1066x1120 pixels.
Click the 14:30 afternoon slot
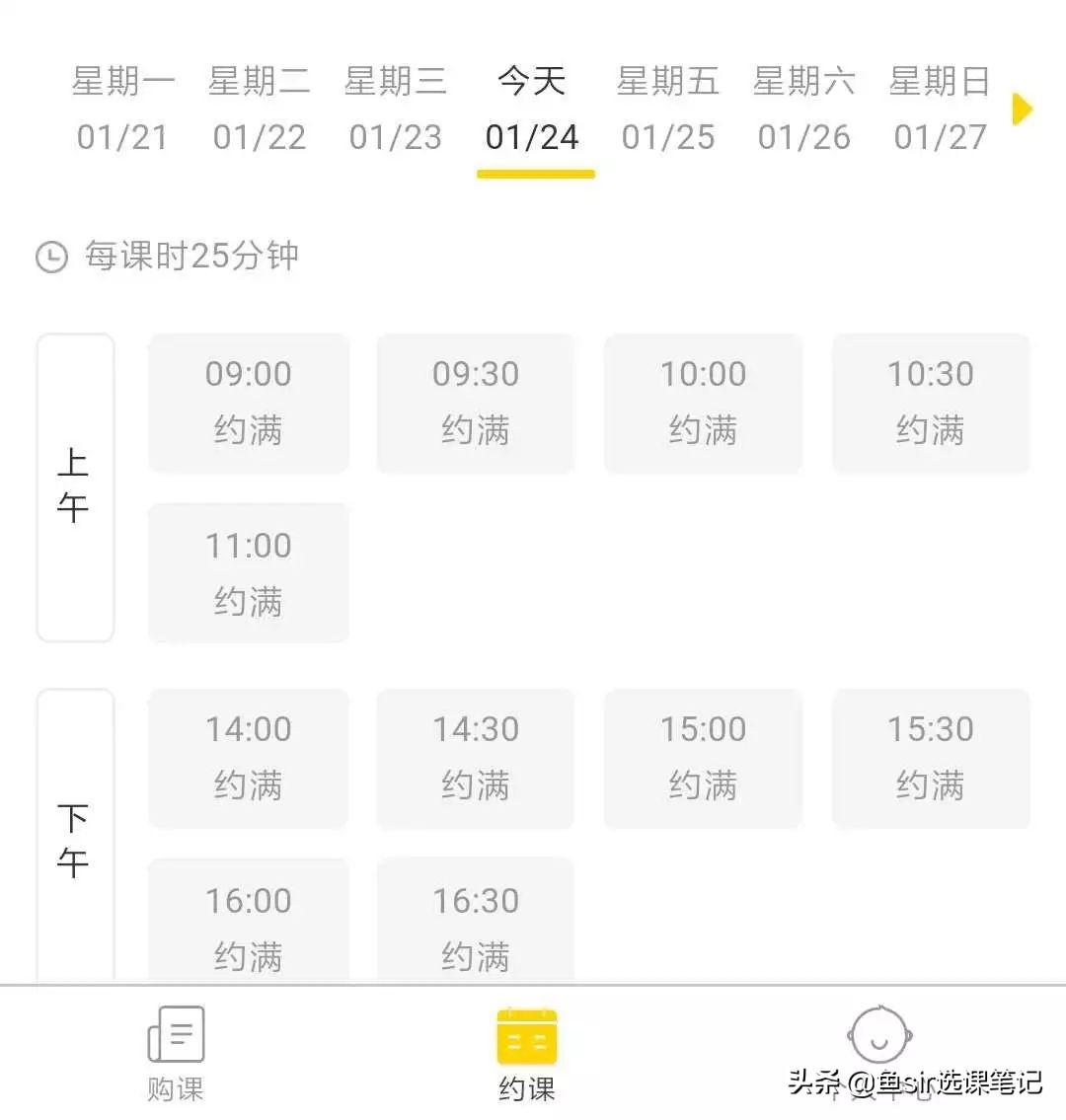(x=475, y=758)
